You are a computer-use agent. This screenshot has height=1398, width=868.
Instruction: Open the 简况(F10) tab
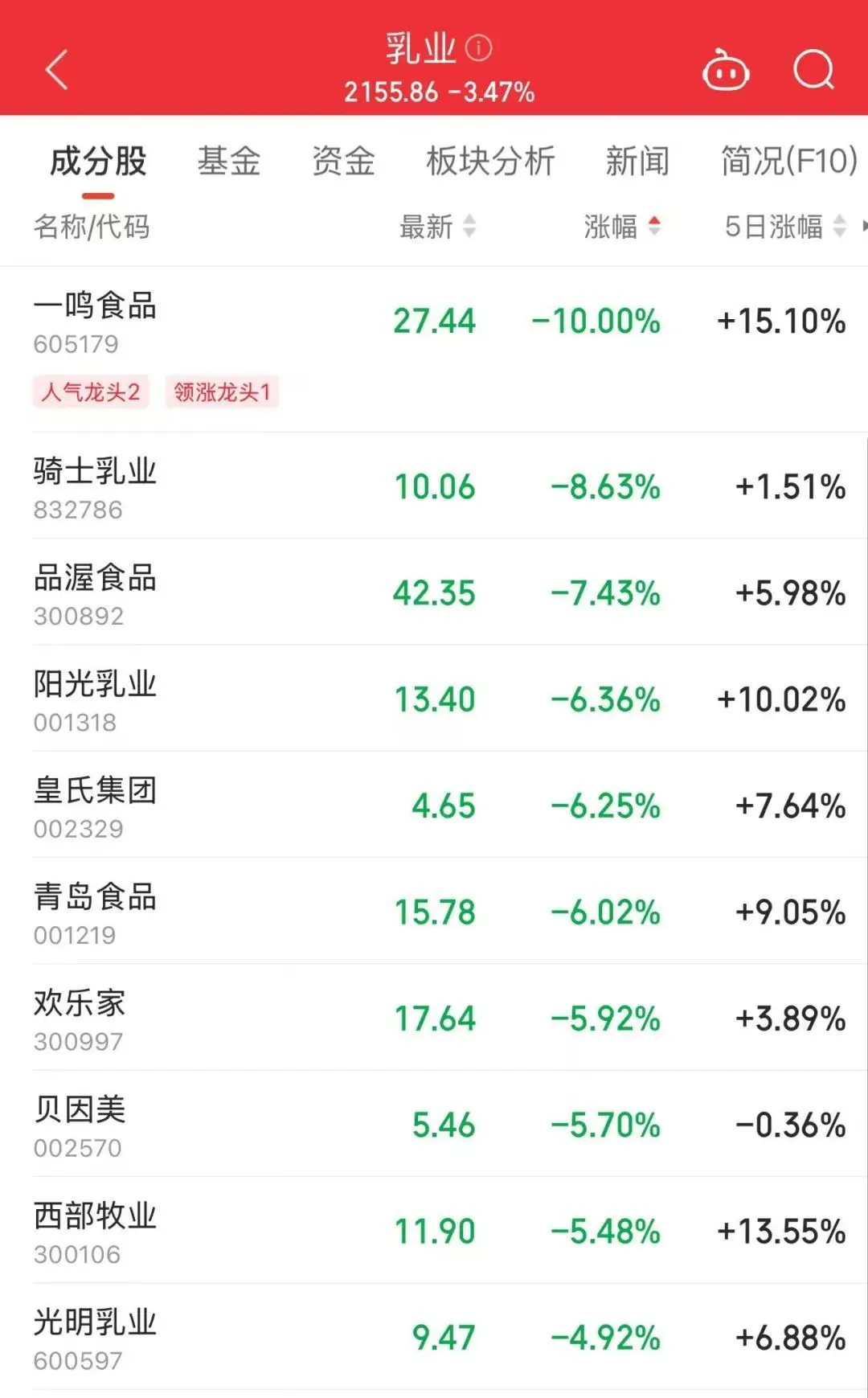789,161
